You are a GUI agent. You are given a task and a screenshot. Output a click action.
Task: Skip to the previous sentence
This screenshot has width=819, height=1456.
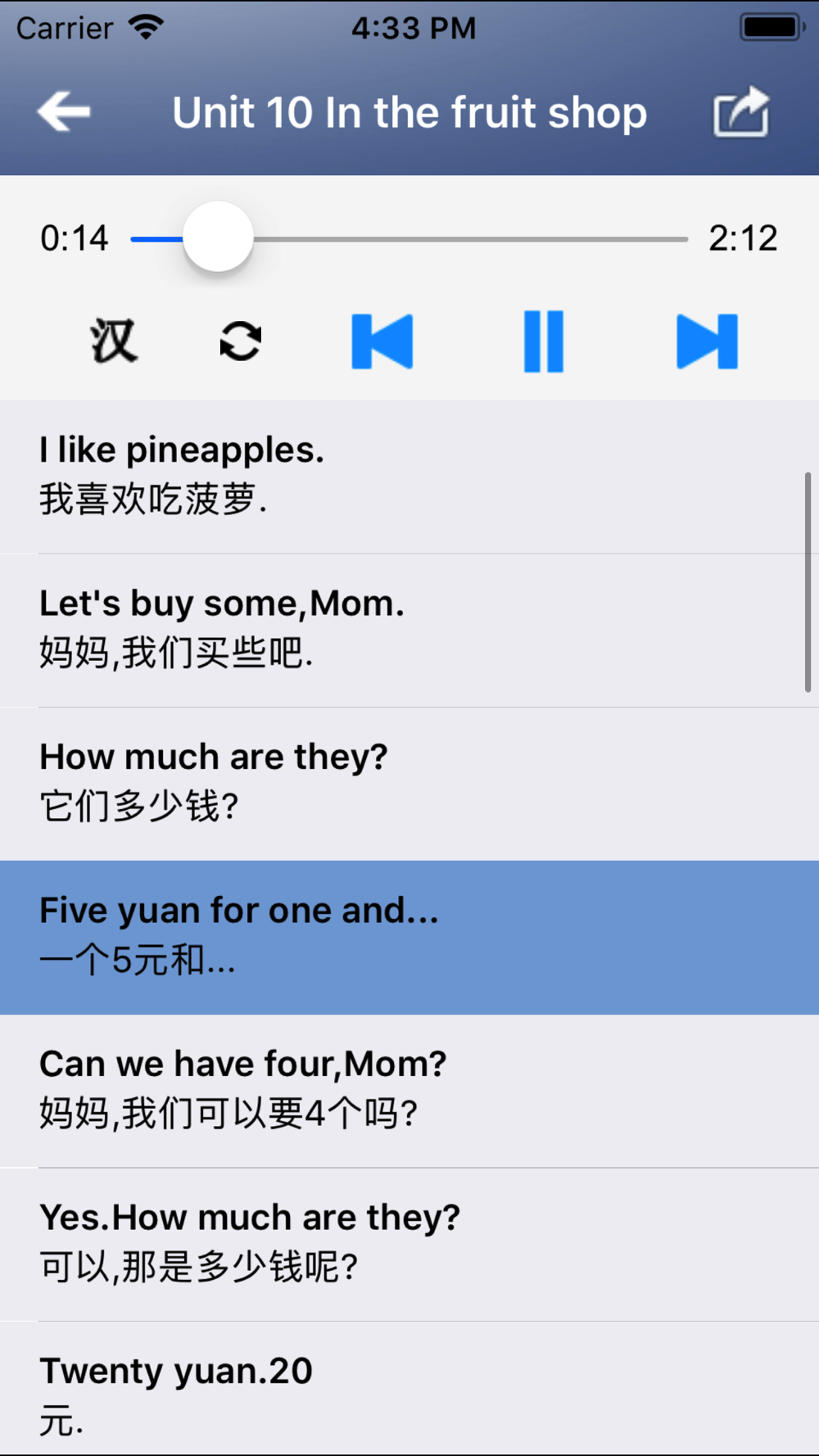382,341
